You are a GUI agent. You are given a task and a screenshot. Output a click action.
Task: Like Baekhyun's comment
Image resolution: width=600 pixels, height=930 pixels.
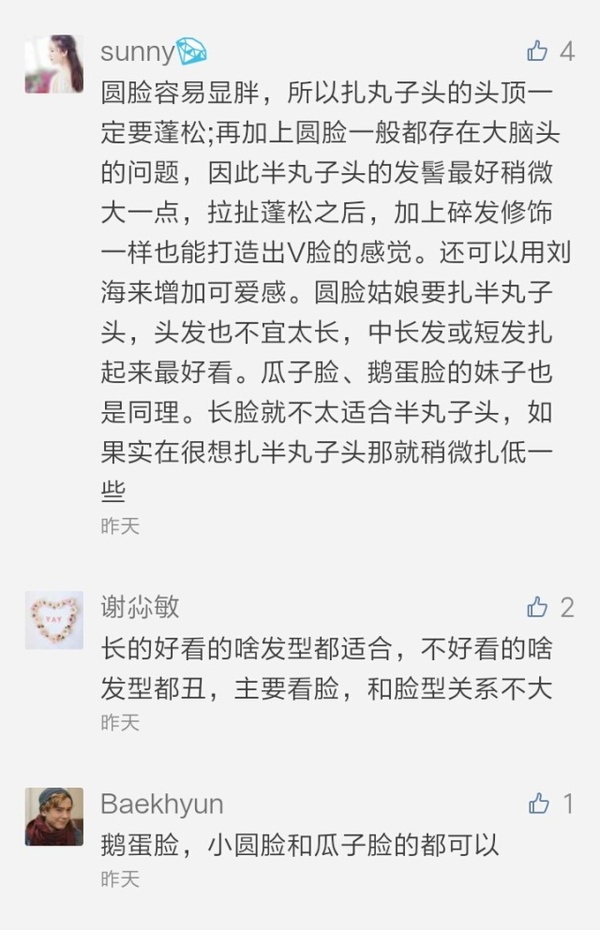pos(538,803)
